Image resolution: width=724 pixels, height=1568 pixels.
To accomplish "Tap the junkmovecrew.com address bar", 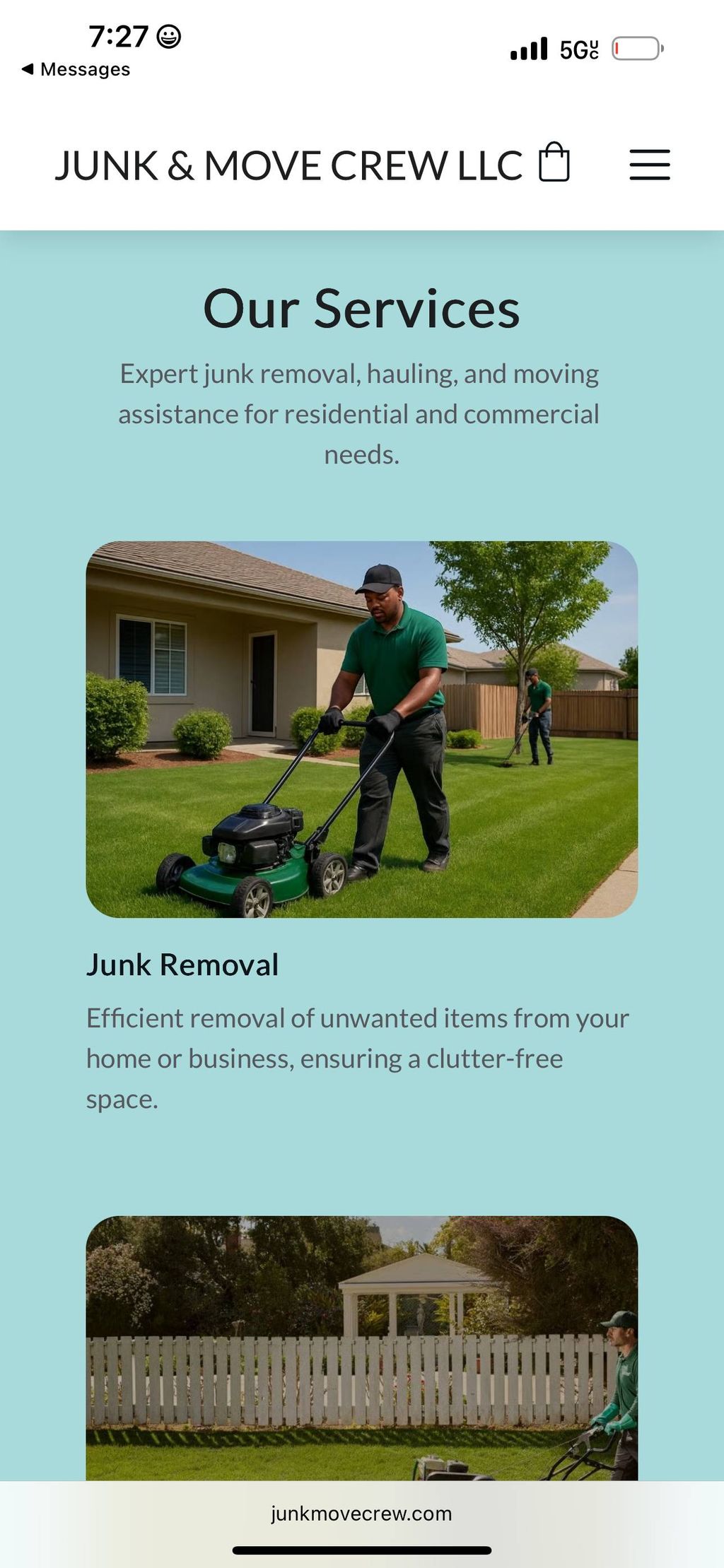I will coord(361,1514).
